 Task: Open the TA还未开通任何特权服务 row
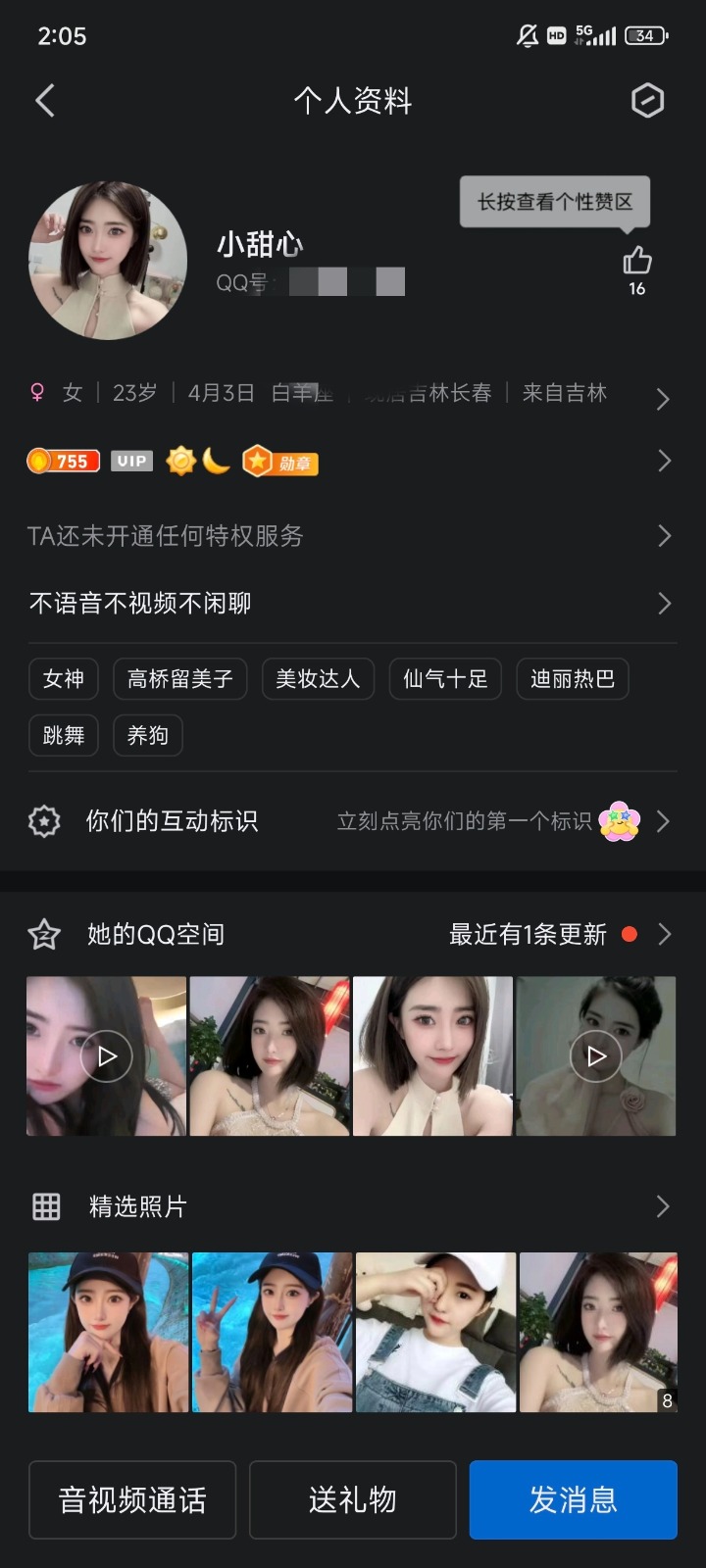(x=353, y=536)
